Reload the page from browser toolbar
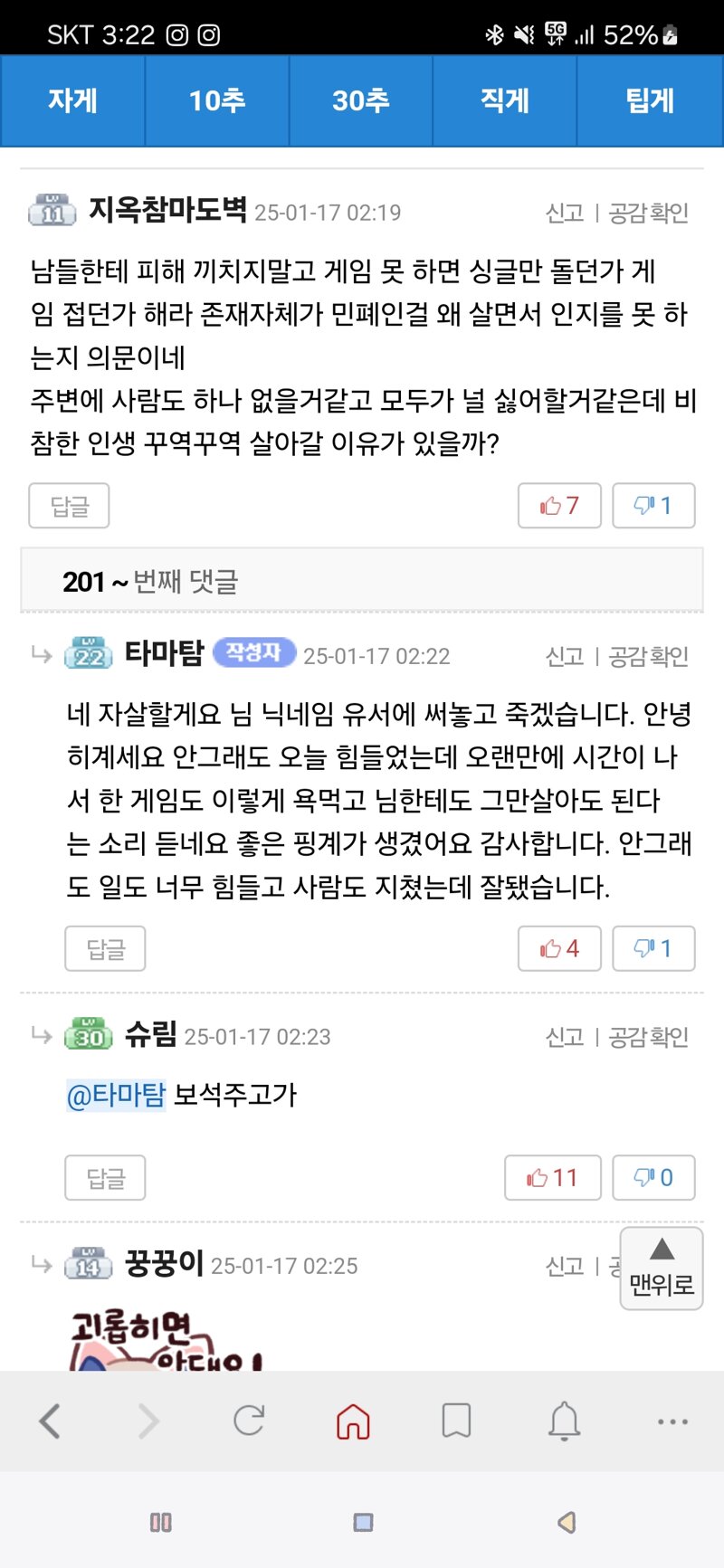The height and width of the screenshot is (1568, 724). [x=249, y=1421]
